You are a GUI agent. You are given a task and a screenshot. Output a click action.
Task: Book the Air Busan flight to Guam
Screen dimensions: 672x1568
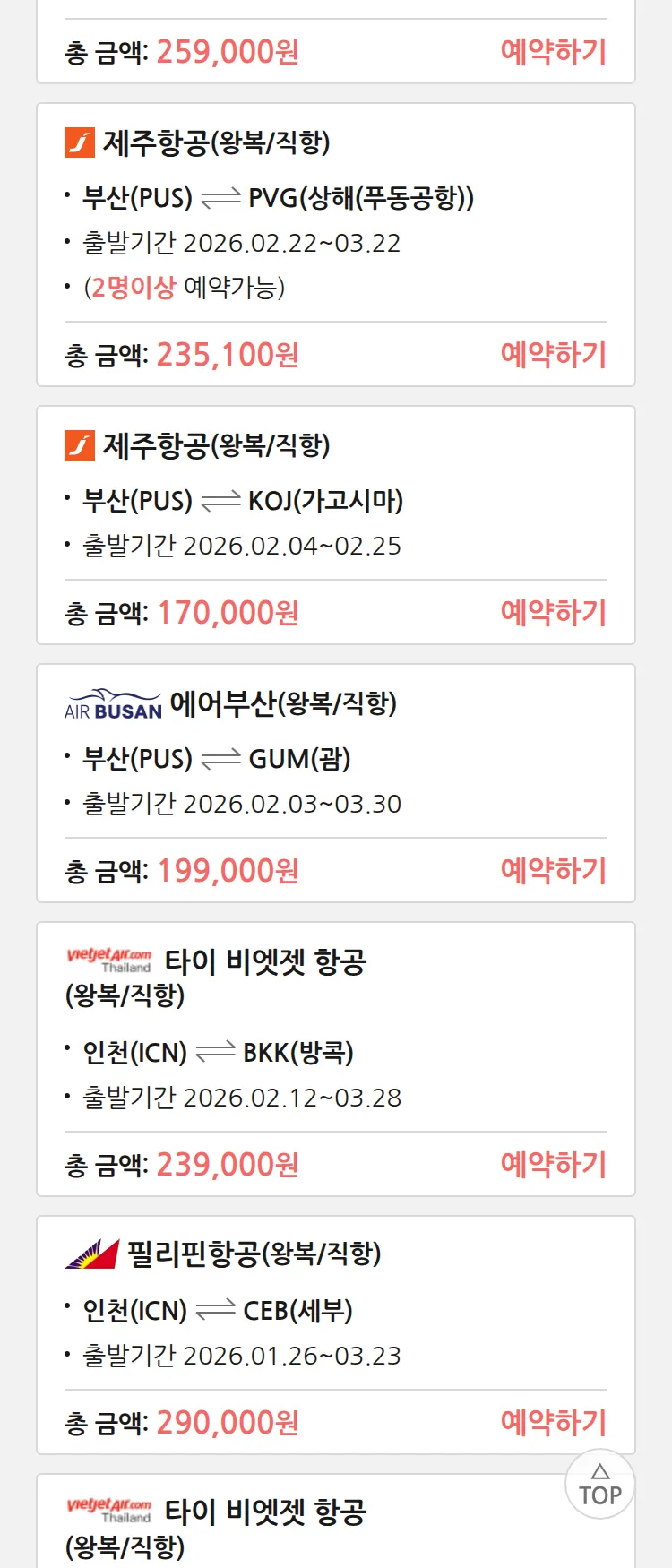click(x=553, y=871)
